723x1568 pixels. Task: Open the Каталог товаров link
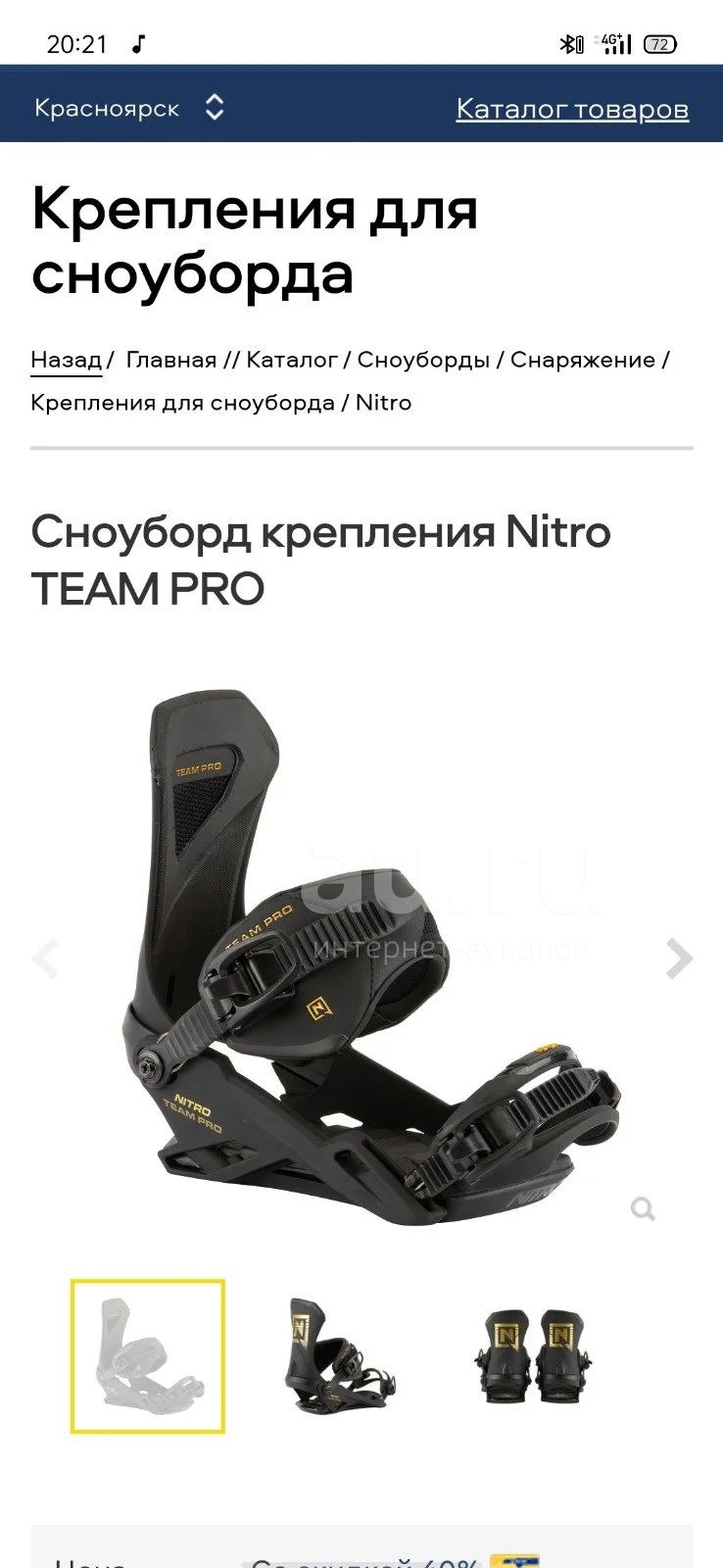point(572,109)
